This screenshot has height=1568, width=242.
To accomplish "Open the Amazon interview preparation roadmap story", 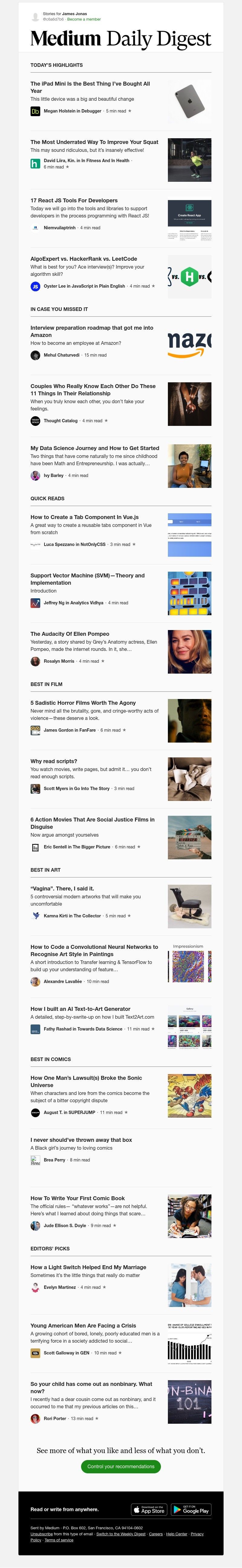I will 92,331.
